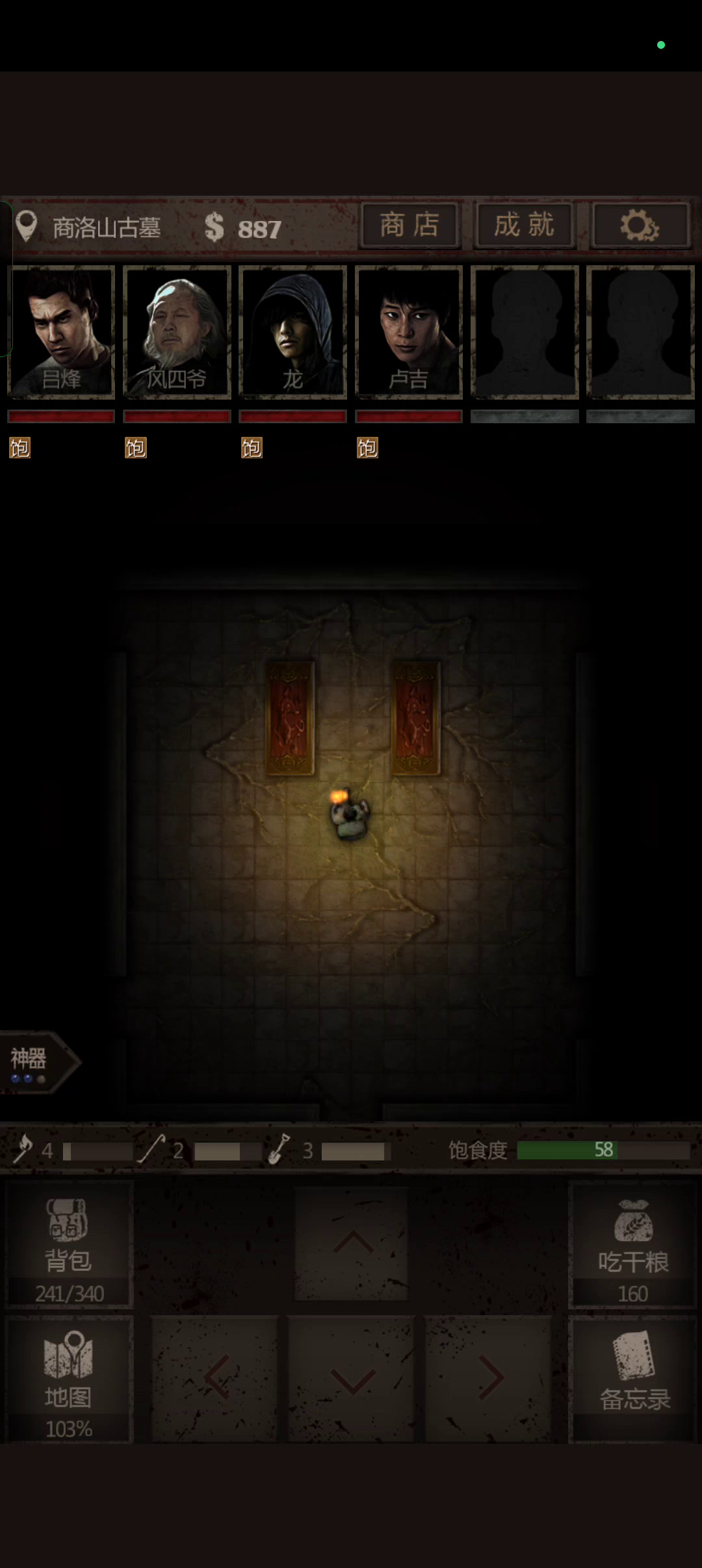The height and width of the screenshot is (1568, 702).
Task: Move left with the left arrow
Action: click(215, 1378)
